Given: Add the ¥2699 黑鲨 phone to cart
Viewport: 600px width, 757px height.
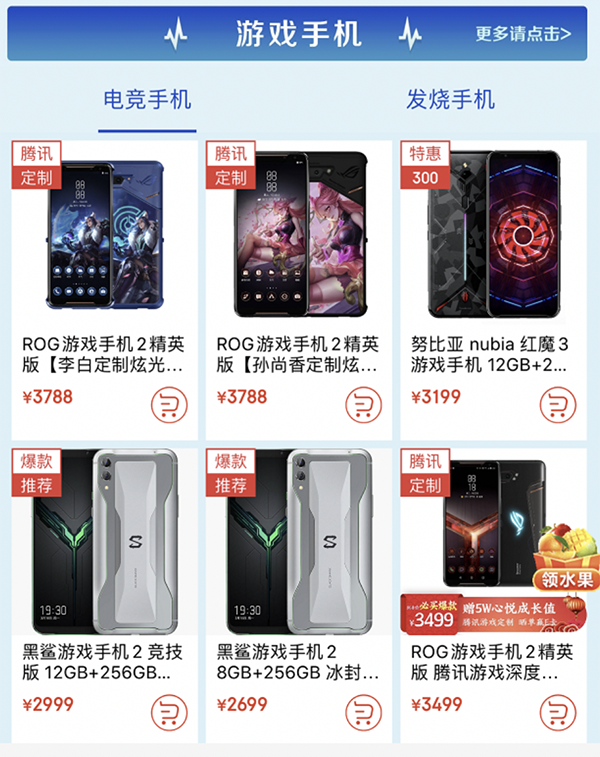Looking at the screenshot, I should pos(363,712).
